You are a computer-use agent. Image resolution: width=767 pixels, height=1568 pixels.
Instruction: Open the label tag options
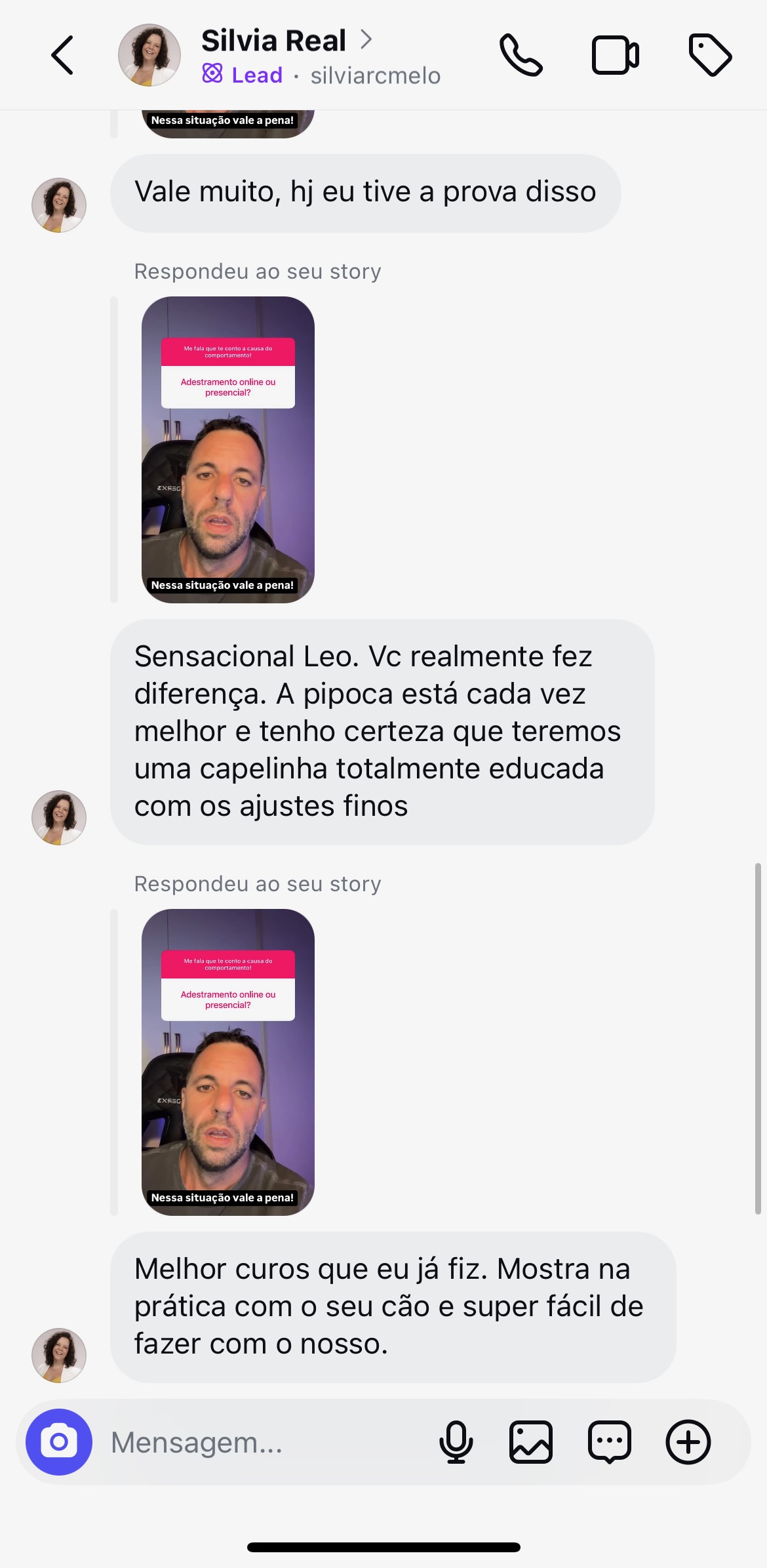tap(710, 56)
